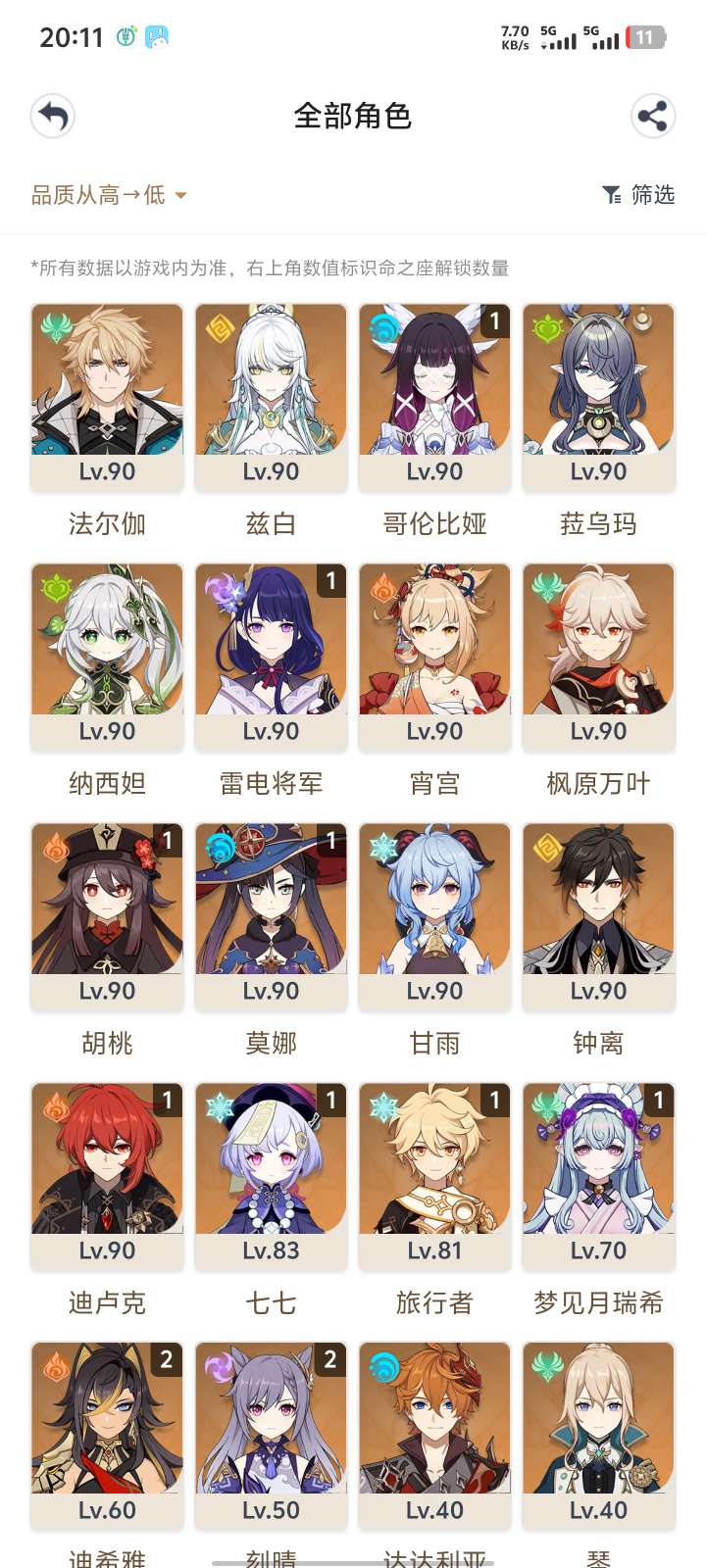Tap the 迪卢克 character card
Screen dimensions: 706x1568
[x=107, y=1176]
